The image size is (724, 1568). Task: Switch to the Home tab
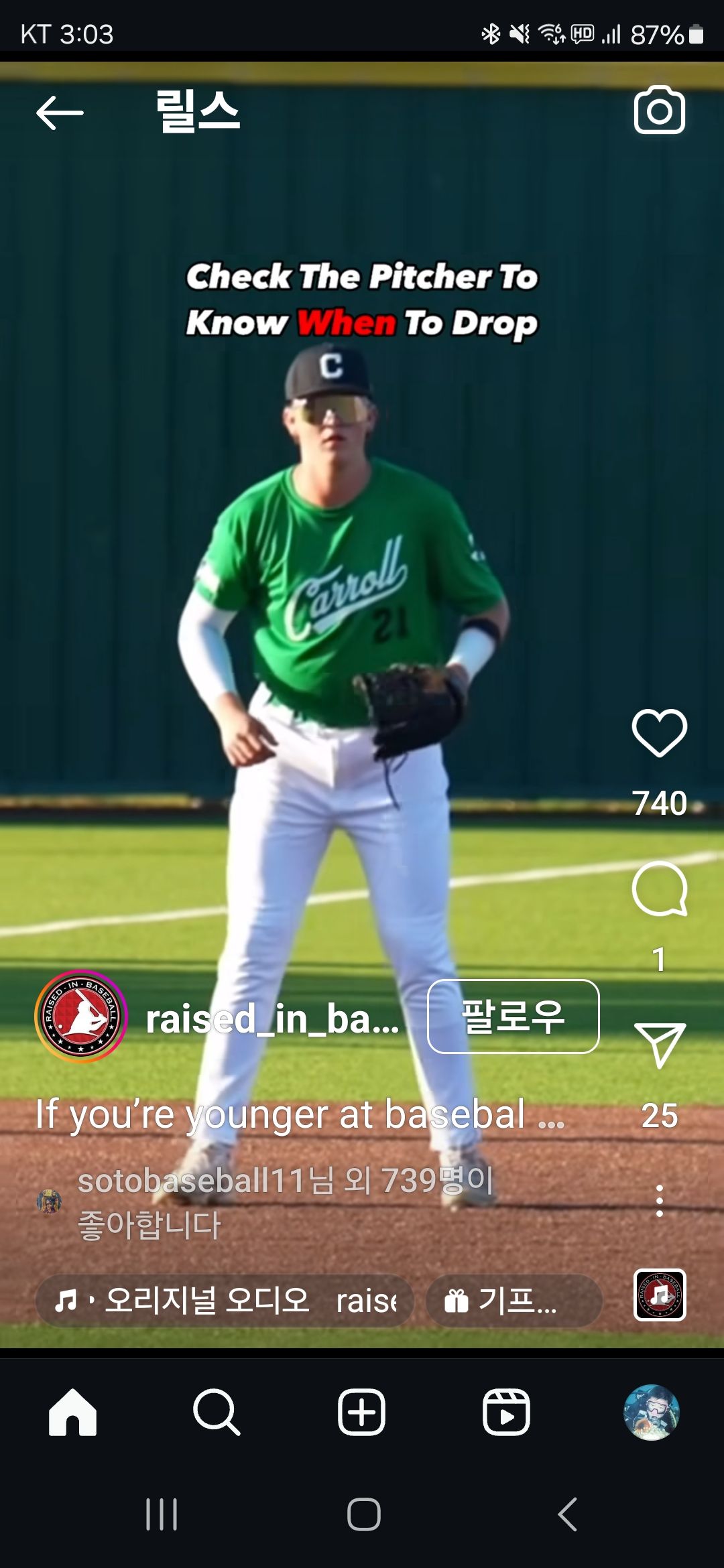pos(72,1412)
